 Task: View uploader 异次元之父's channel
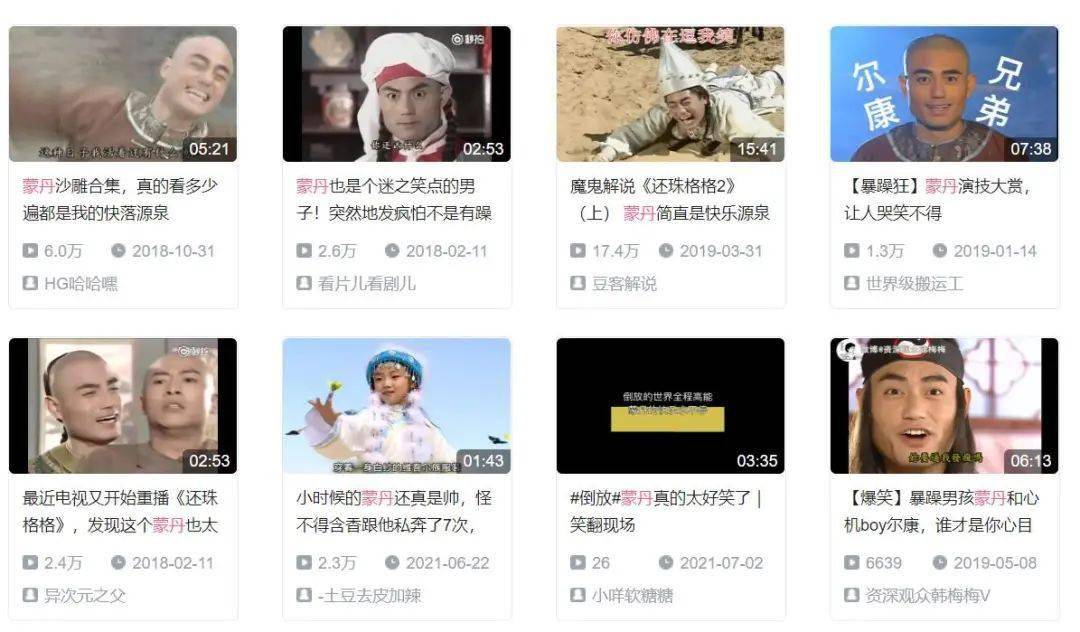pos(84,596)
